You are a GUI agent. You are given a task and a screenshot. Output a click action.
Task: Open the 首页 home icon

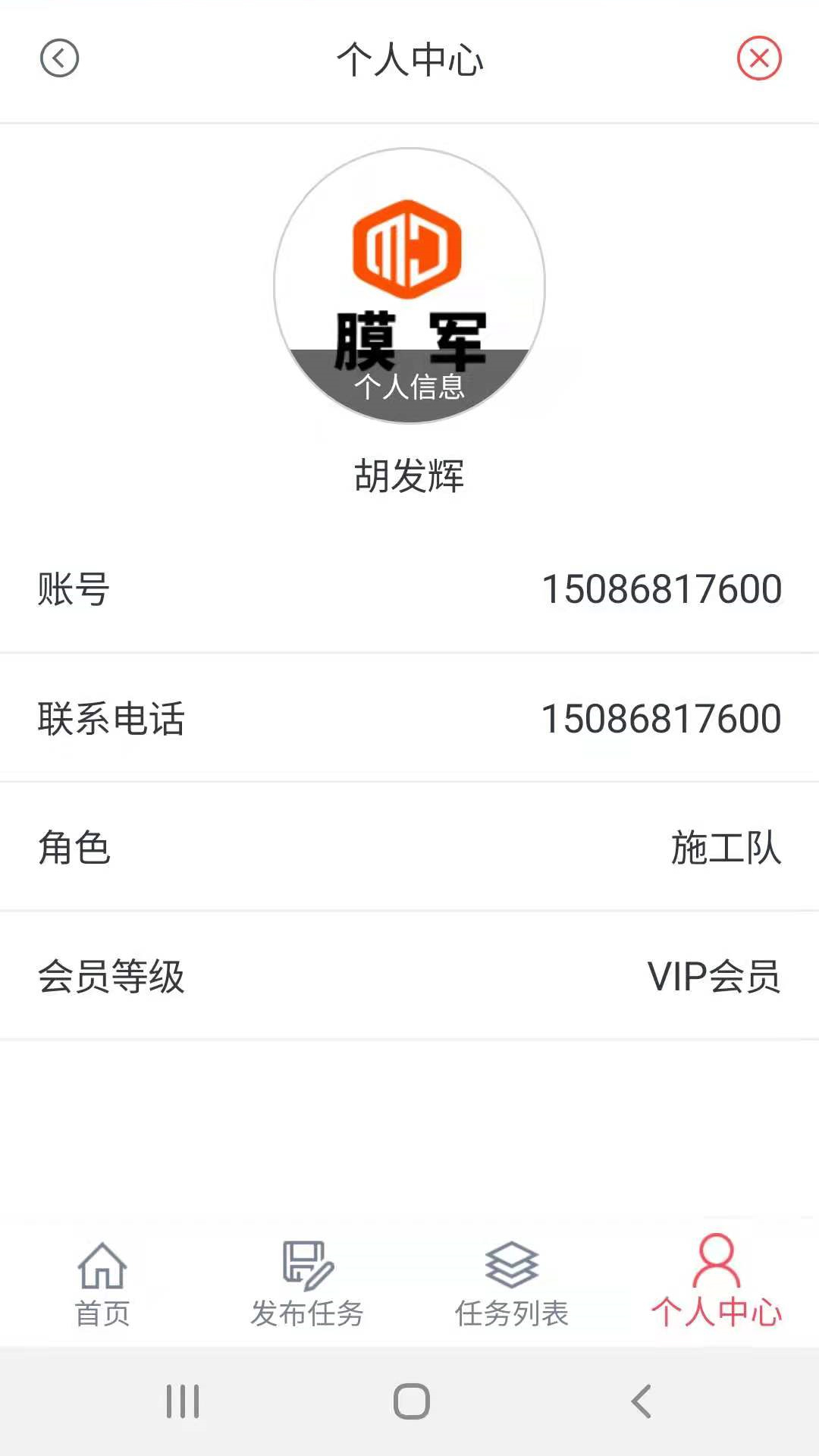coord(101,1266)
